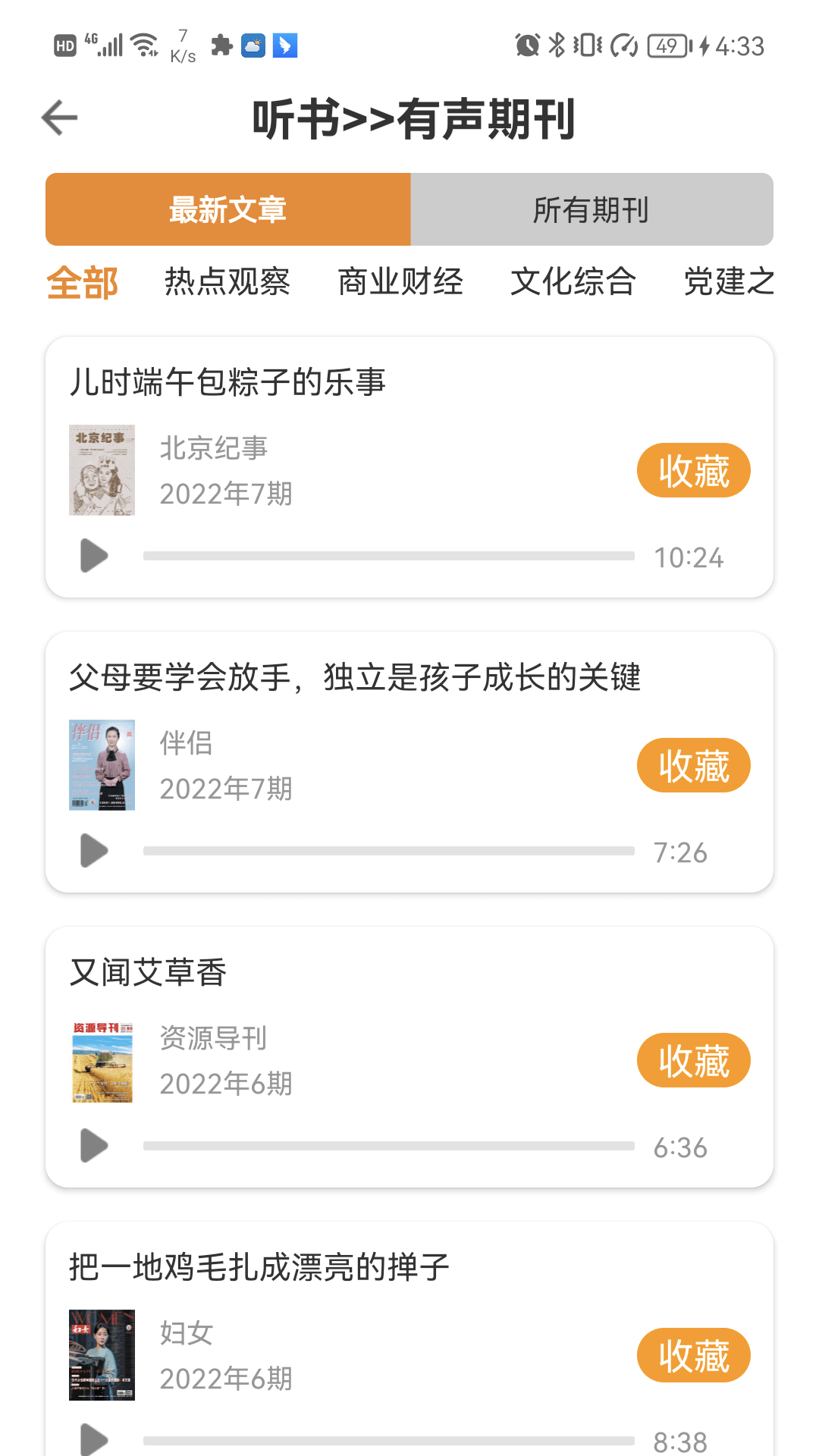Tap the 妇女 magazine cover

click(x=102, y=1354)
